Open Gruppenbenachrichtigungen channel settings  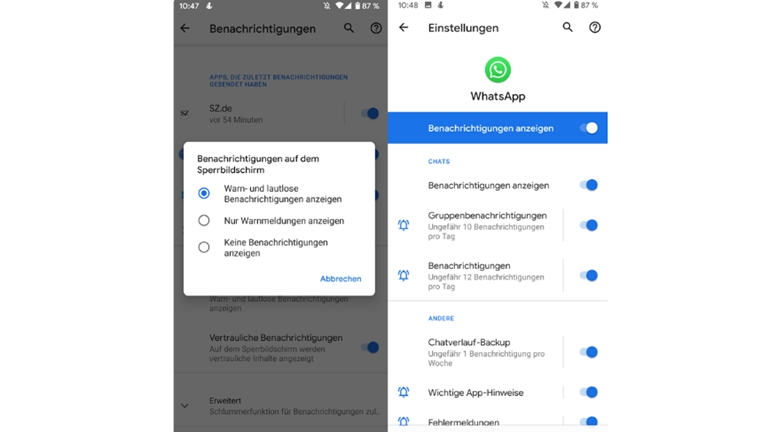pyautogui.click(x=487, y=225)
